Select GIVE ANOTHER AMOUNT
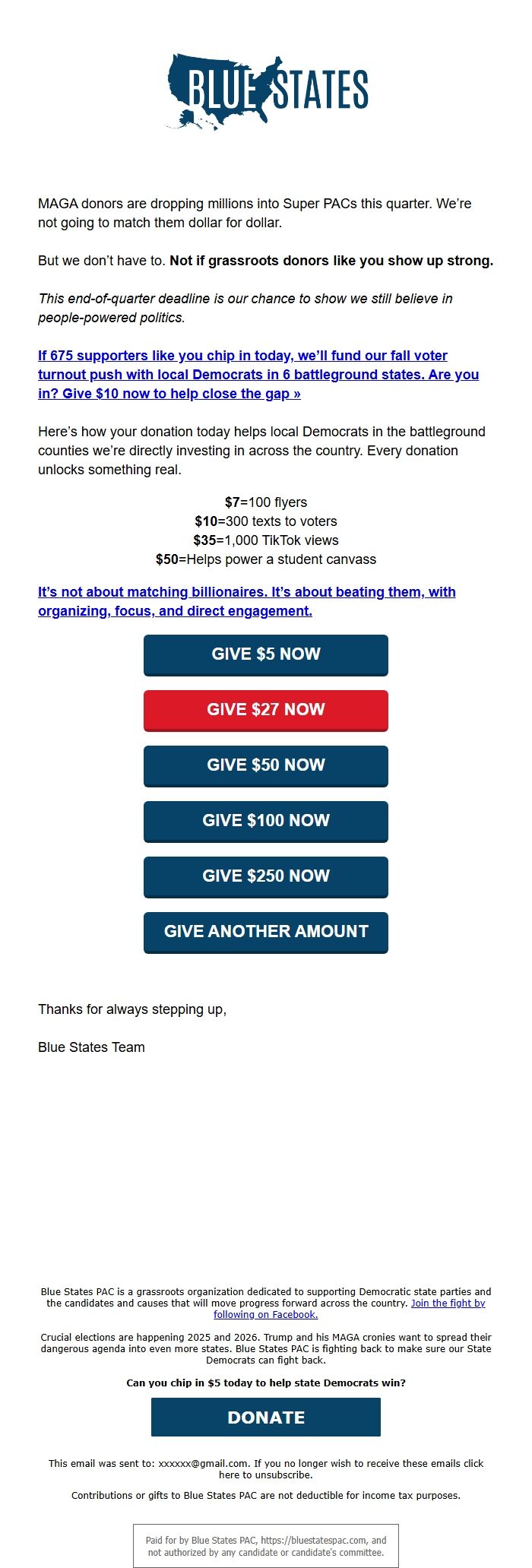The image size is (532, 1568). (265, 932)
